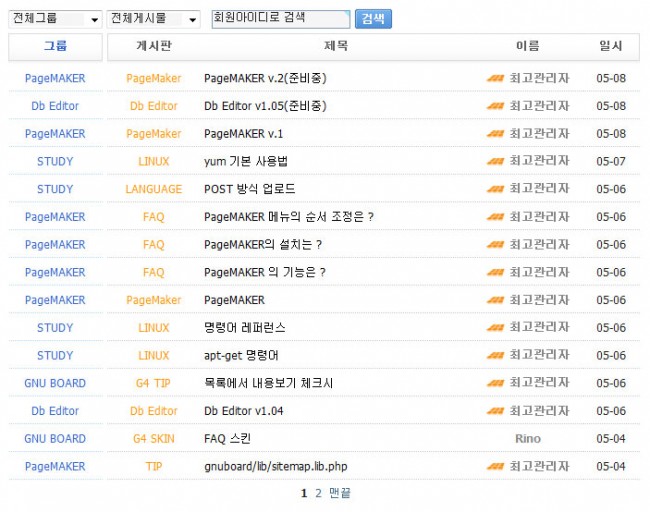Open 목록에서 내용보기 체크시 post

[x=268, y=383]
